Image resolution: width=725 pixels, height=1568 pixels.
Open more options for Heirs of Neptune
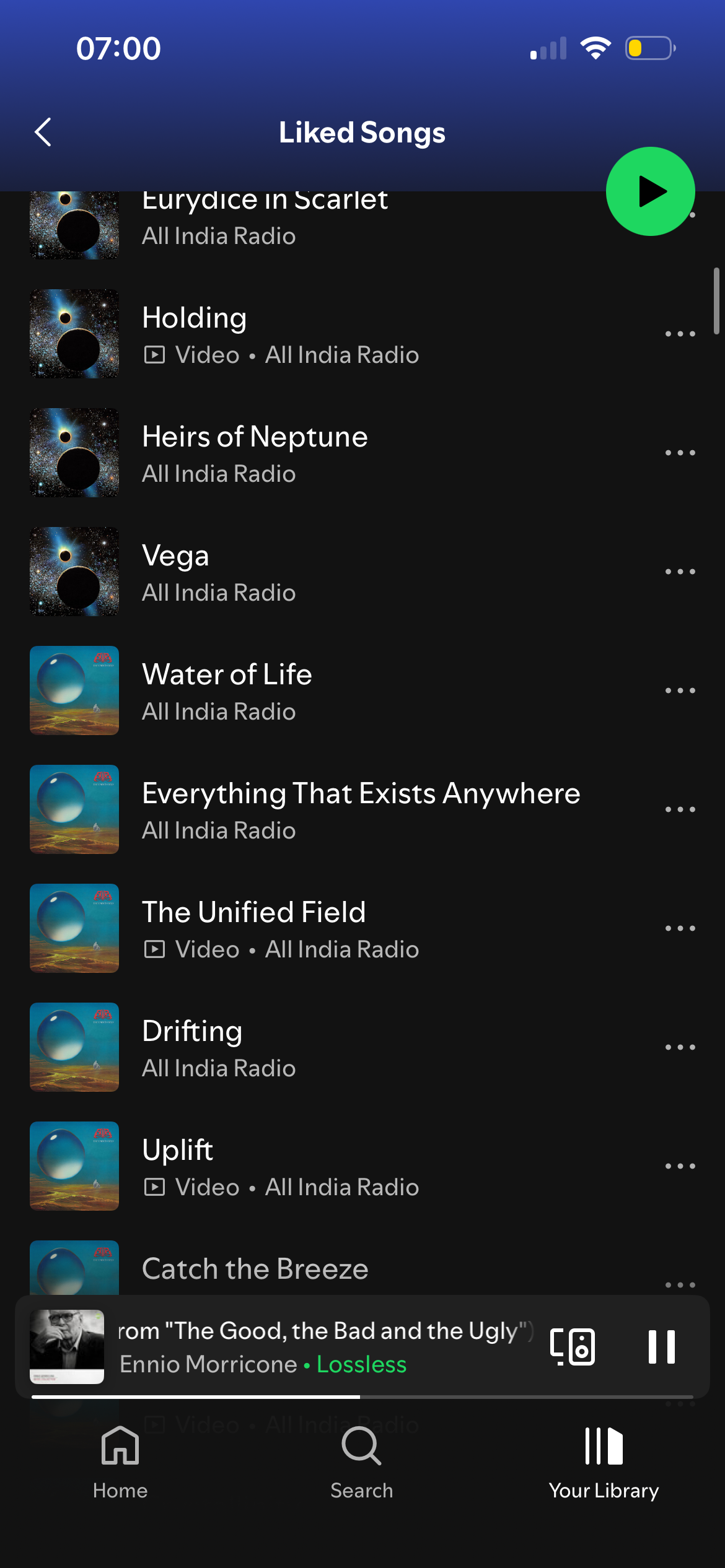680,453
